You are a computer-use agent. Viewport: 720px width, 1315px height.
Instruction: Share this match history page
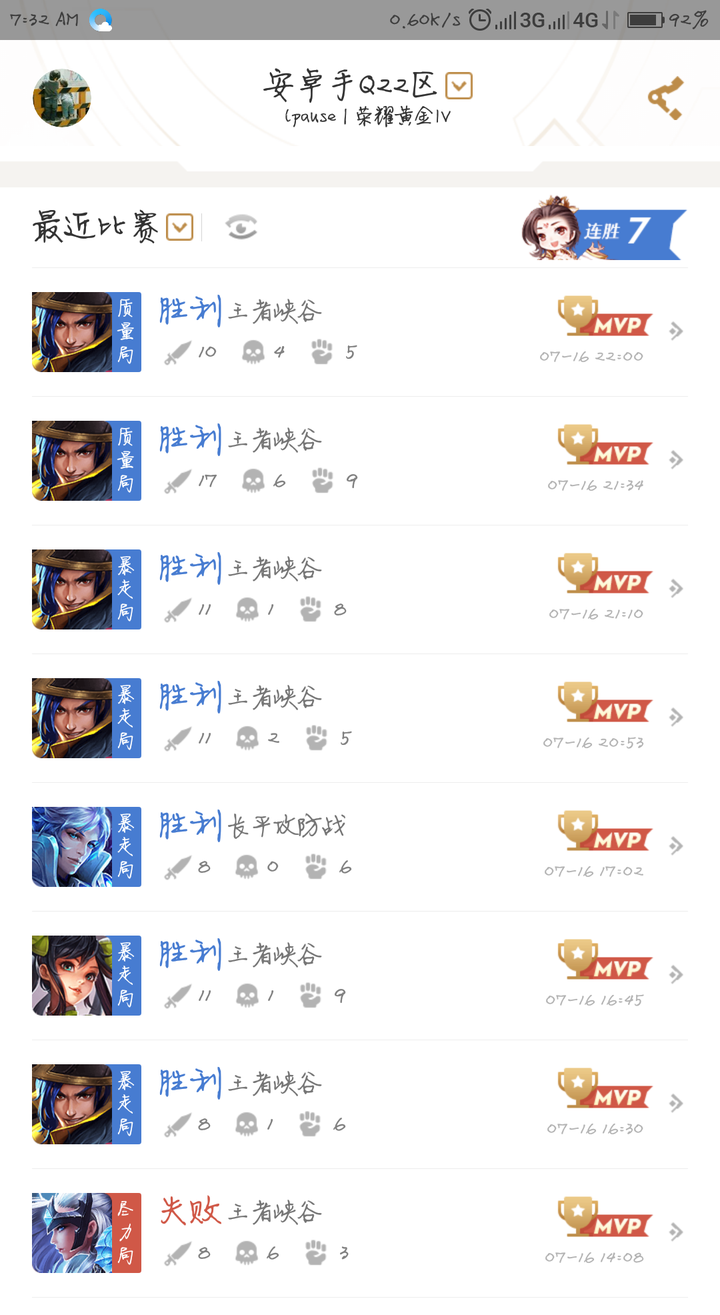(x=665, y=98)
